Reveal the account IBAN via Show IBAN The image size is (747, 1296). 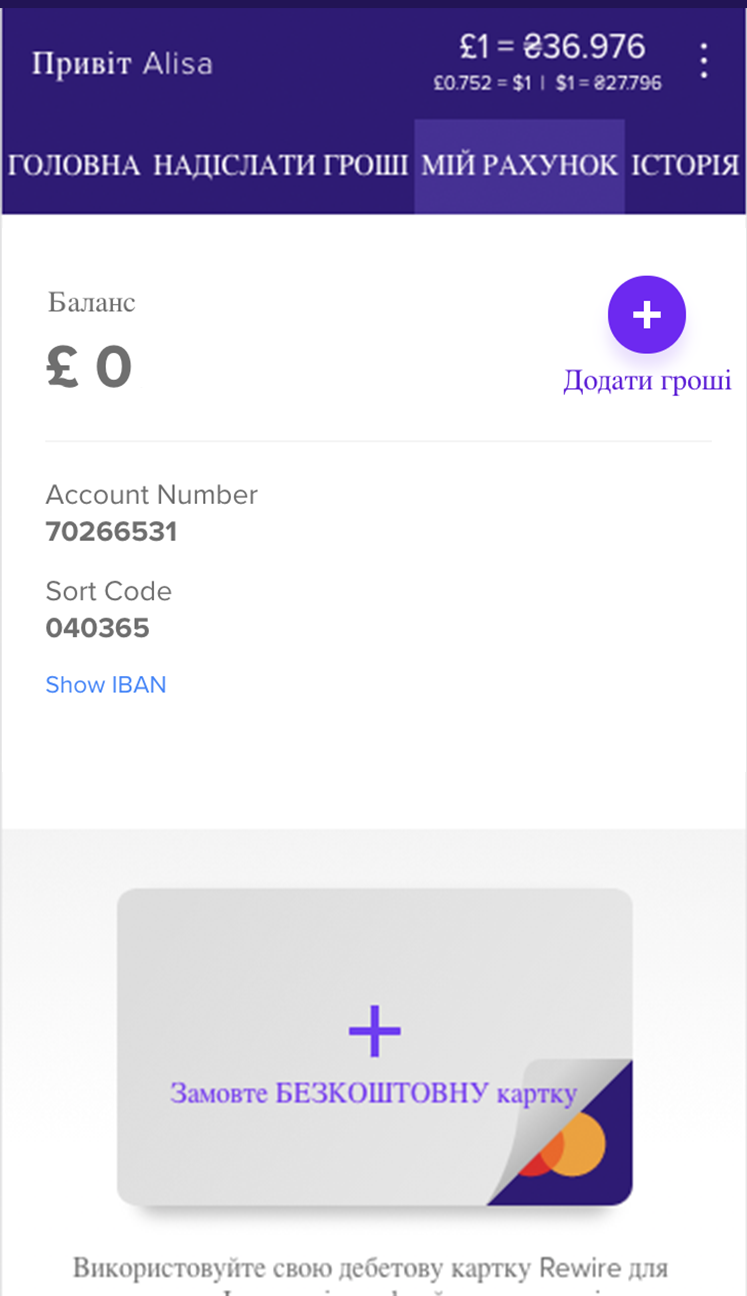[106, 685]
